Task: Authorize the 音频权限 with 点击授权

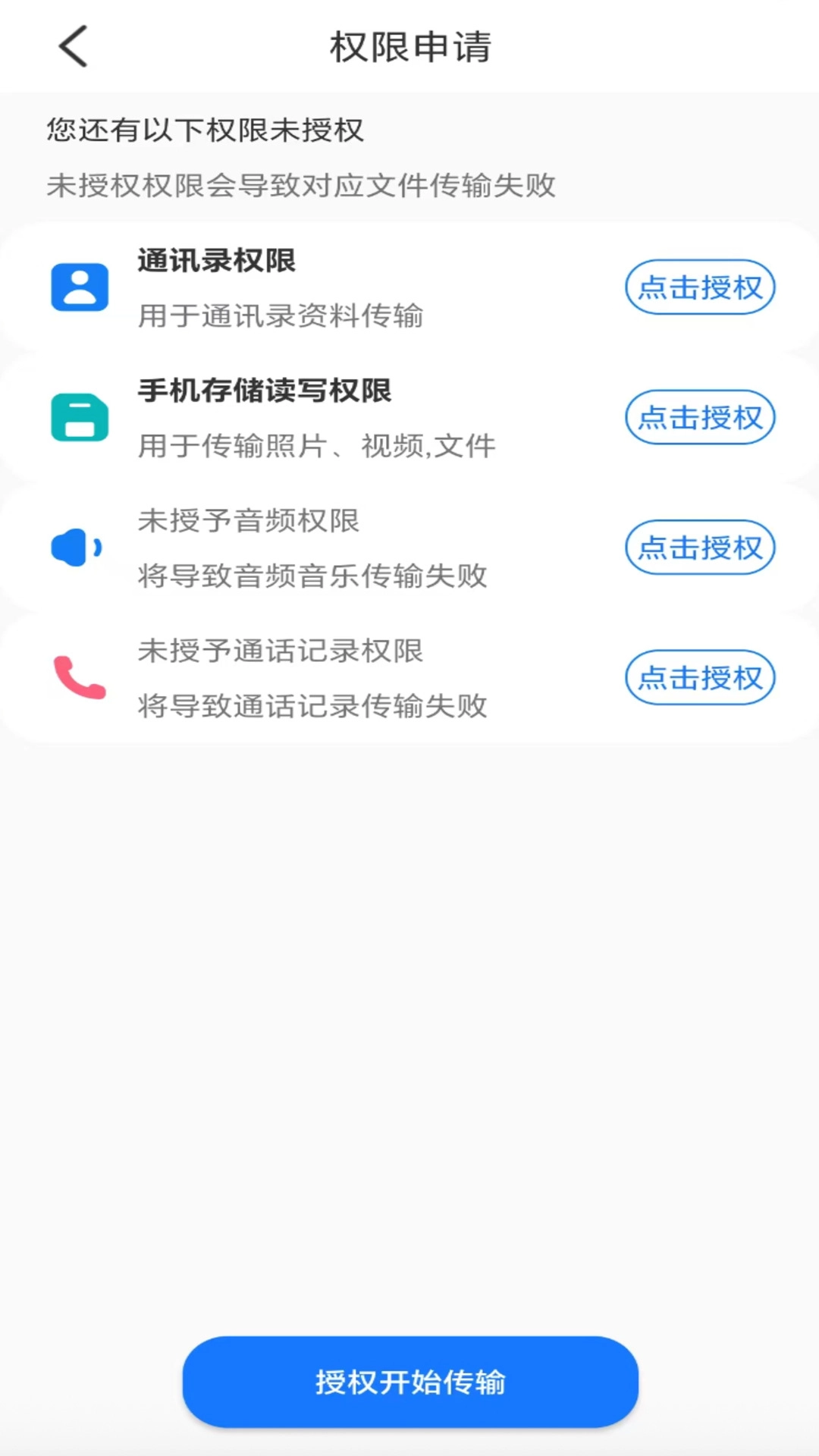Action: pos(699,548)
